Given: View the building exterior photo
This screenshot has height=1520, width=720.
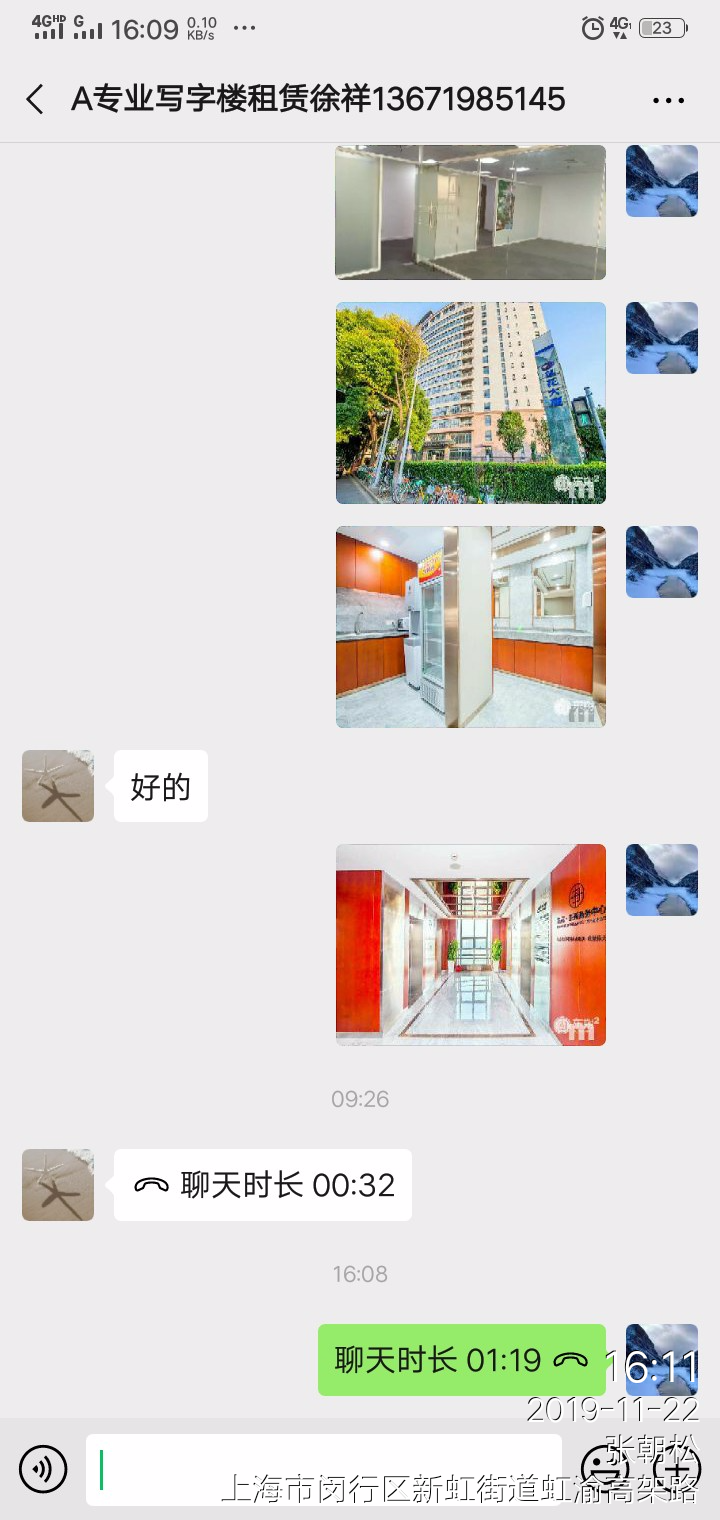Looking at the screenshot, I should tap(470, 403).
